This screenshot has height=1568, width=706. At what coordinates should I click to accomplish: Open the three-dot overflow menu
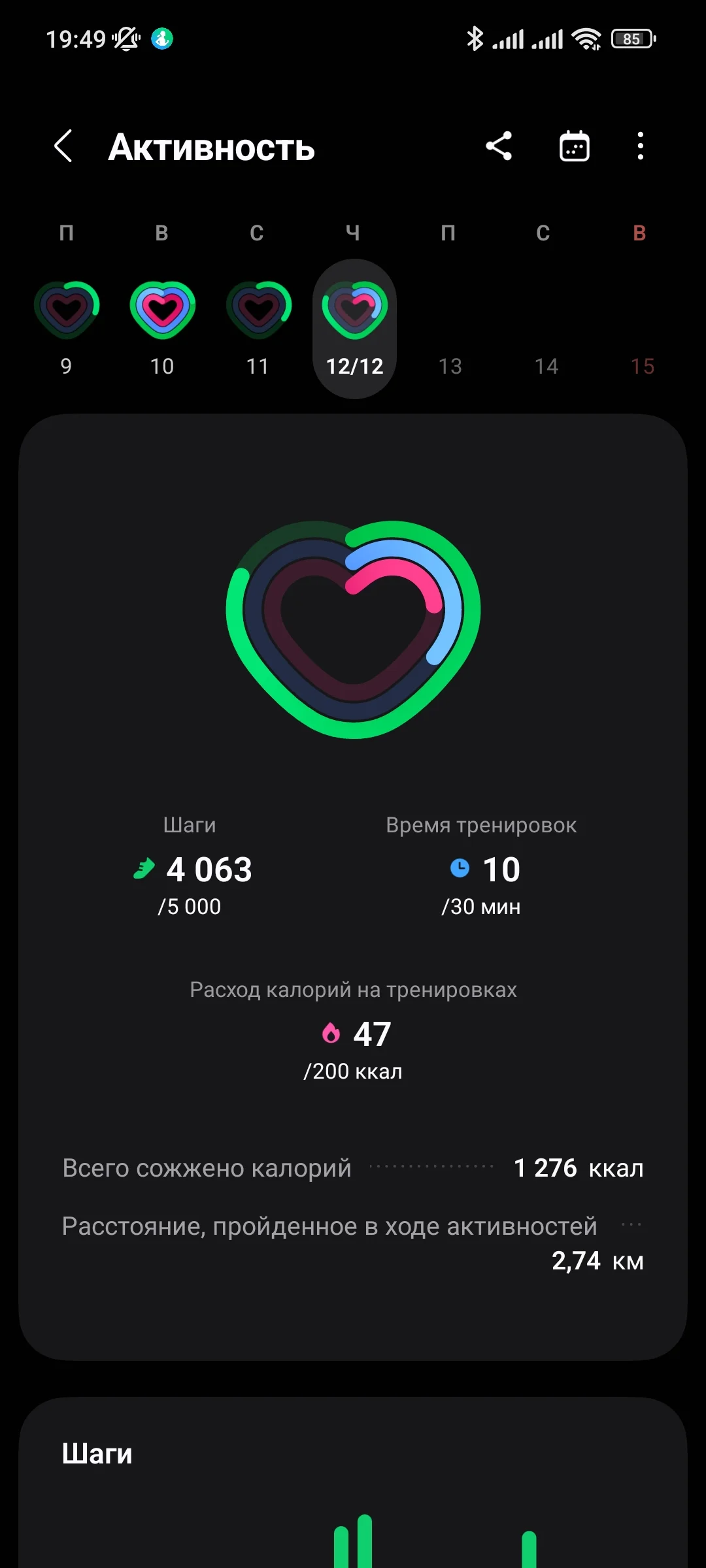coord(640,146)
